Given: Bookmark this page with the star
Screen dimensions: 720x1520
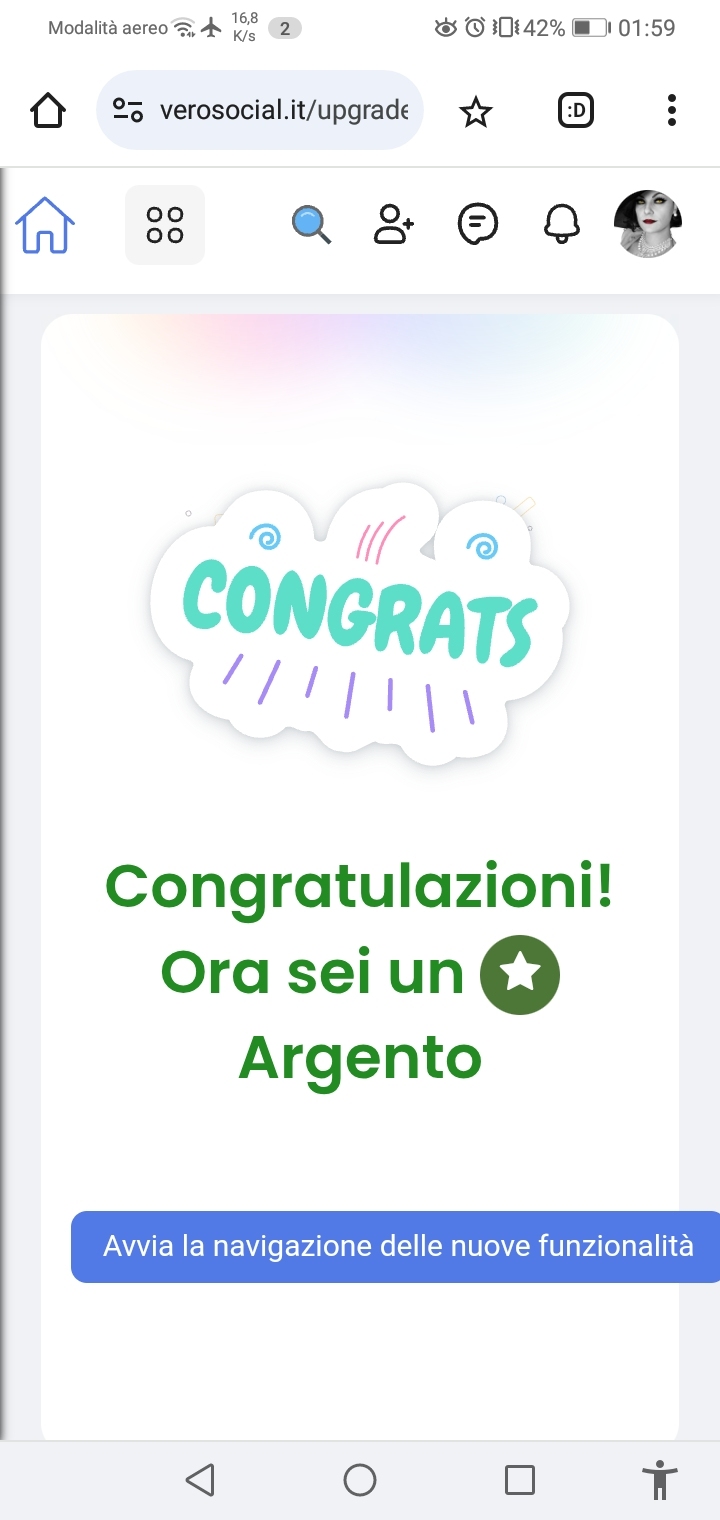Looking at the screenshot, I should coord(476,112).
